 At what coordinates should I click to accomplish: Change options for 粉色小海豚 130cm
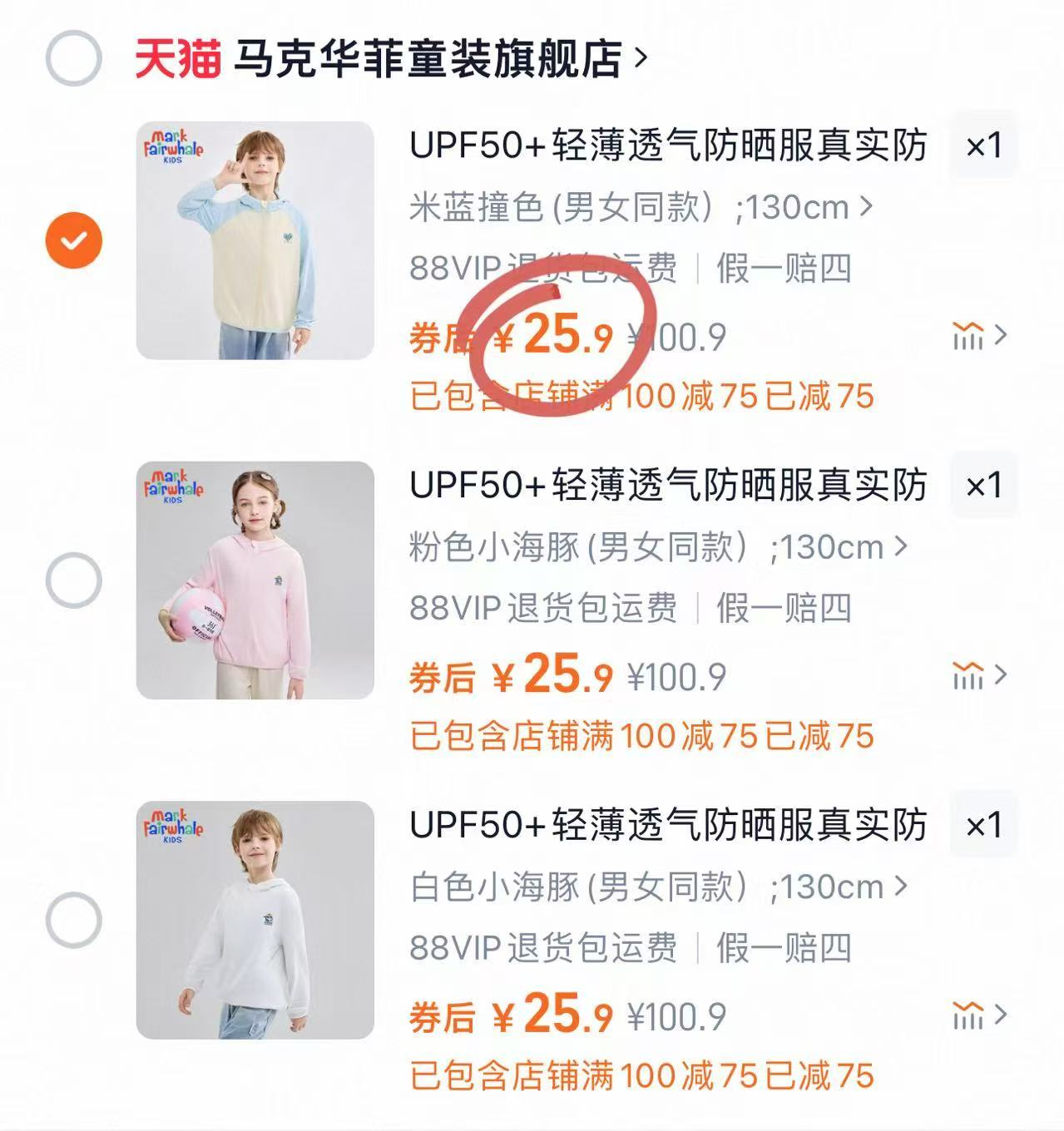click(657, 547)
